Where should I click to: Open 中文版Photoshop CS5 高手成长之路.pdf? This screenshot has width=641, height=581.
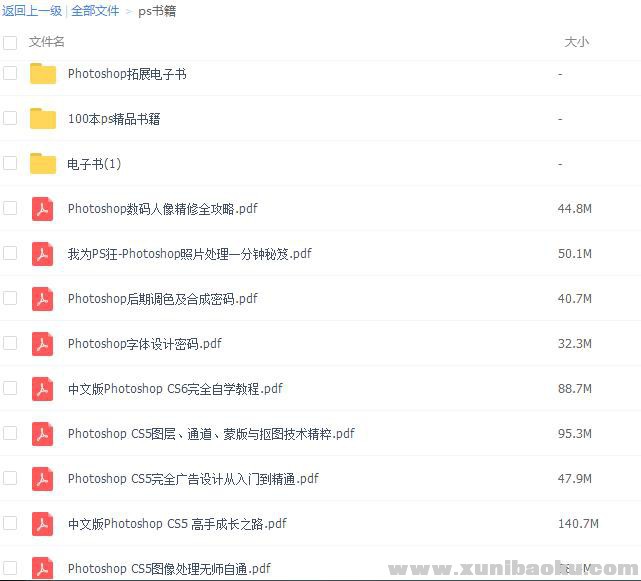(177, 524)
